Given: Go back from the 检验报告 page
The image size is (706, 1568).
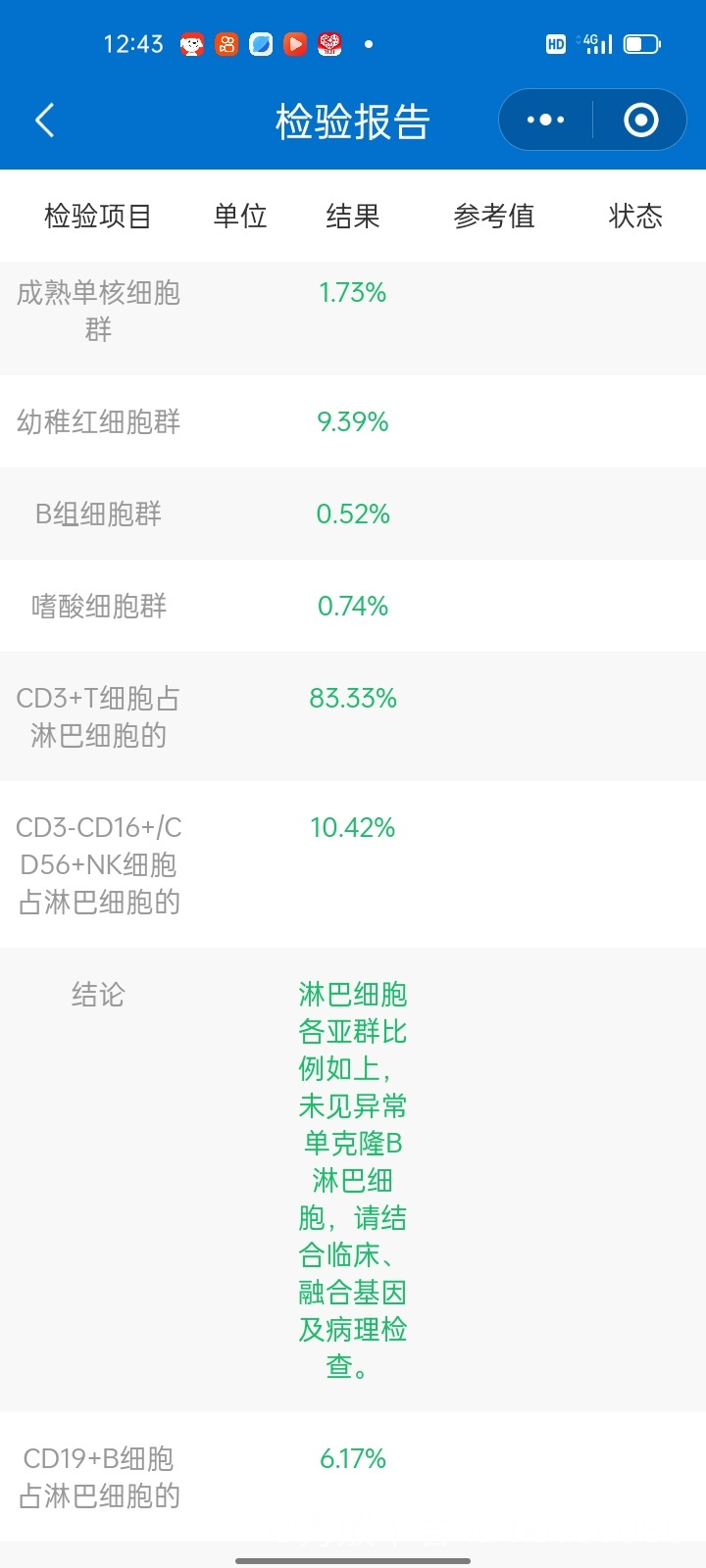Looking at the screenshot, I should [45, 121].
